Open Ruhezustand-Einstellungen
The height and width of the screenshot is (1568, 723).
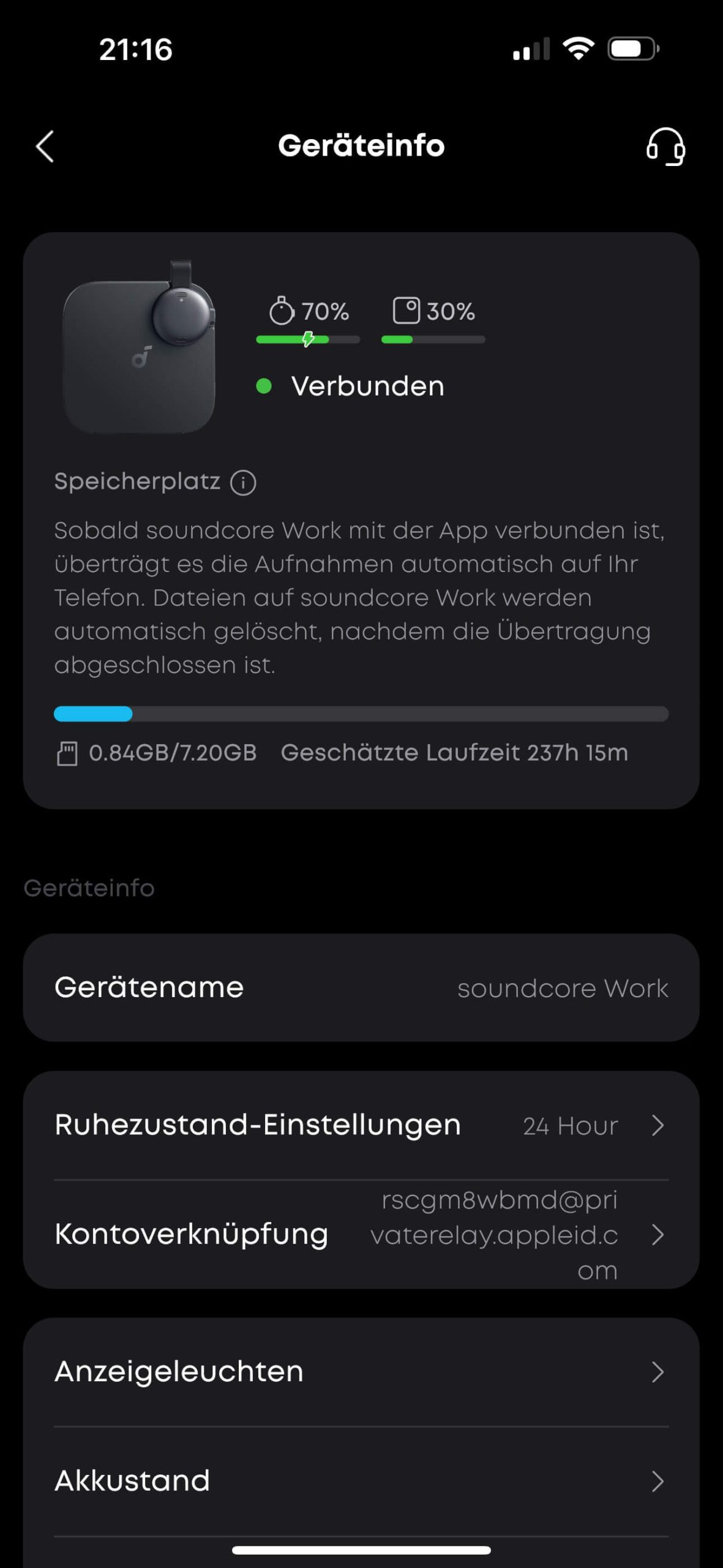coord(361,1125)
